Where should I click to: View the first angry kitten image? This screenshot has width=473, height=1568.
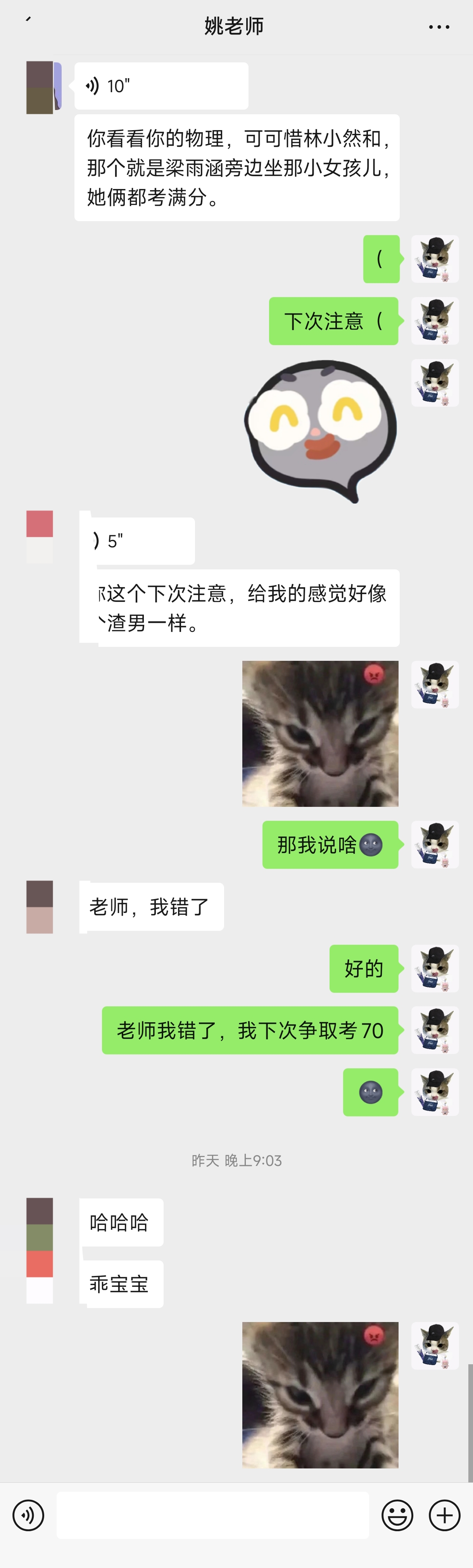click(x=320, y=734)
